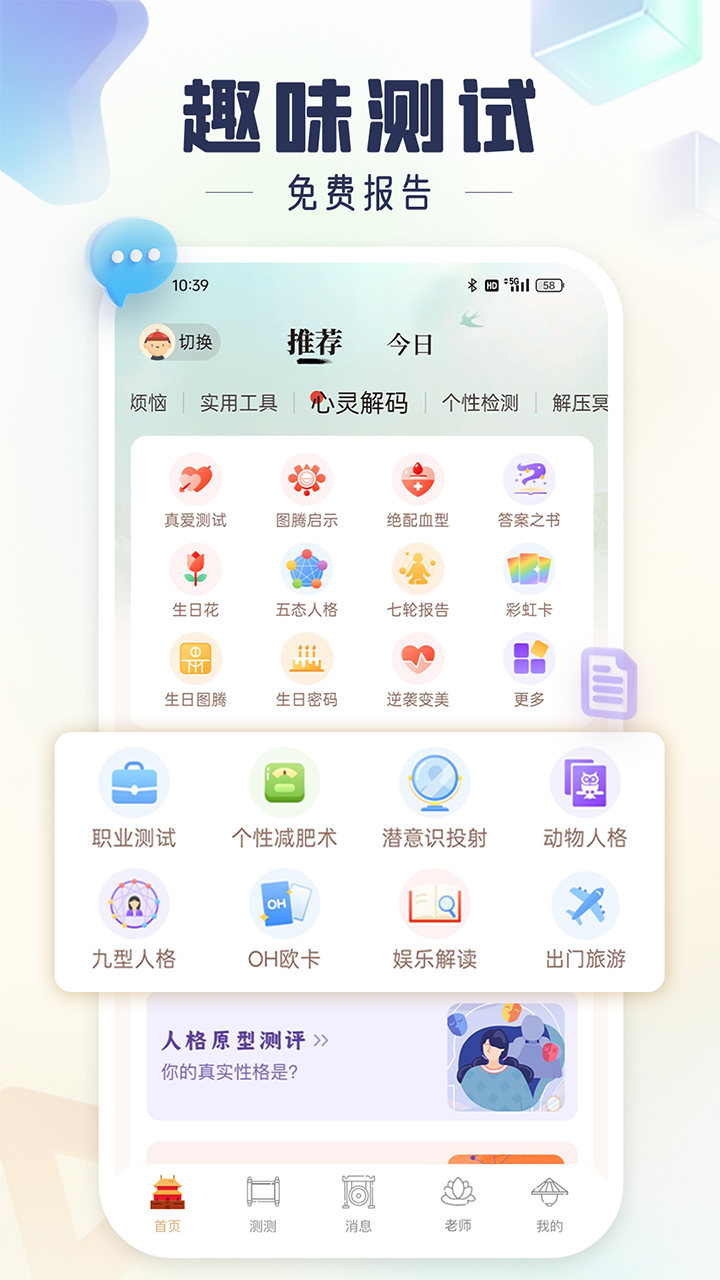Open 答案之书 (Book of Answers)
The height and width of the screenshot is (1280, 720).
530,480
